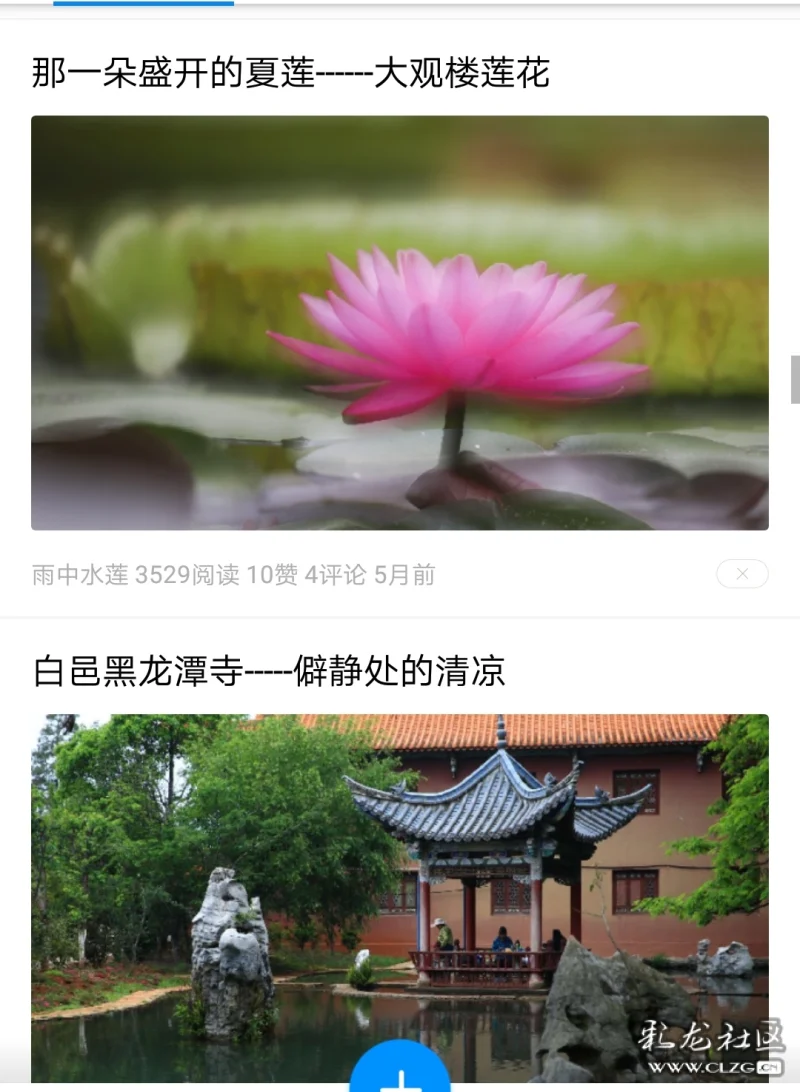Tap the blue plus floating button
This screenshot has height=1092, width=800.
(400, 1072)
